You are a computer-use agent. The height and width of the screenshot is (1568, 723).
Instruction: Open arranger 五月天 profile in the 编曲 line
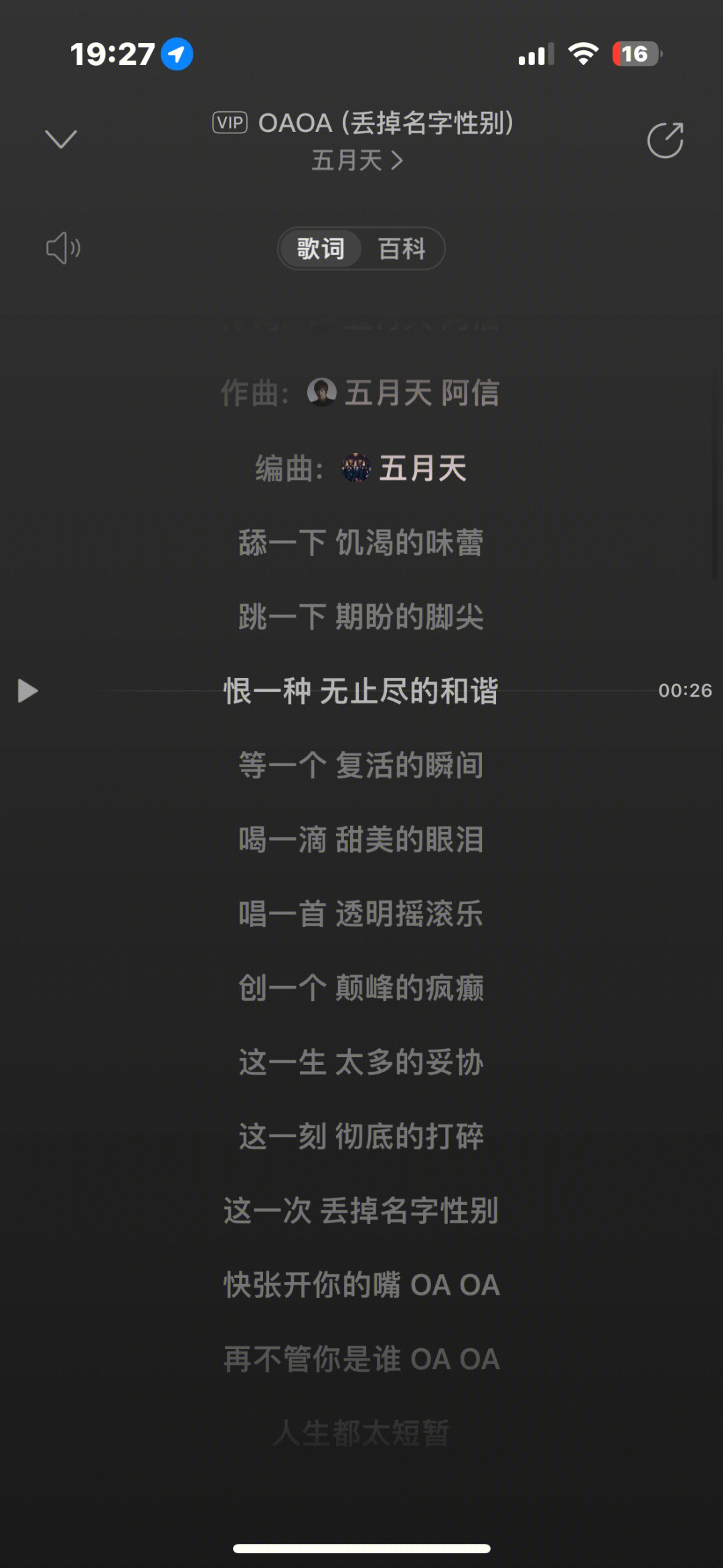click(x=405, y=468)
